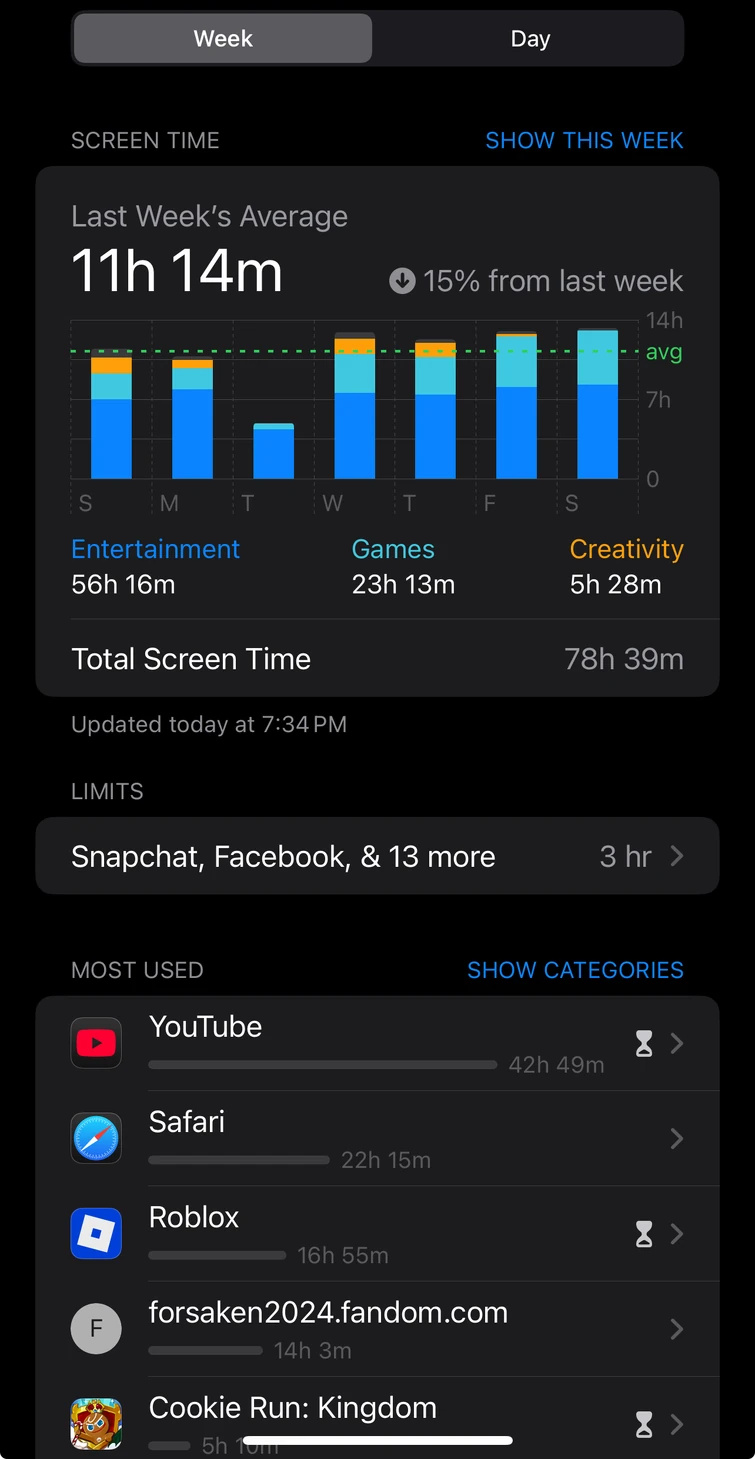Image resolution: width=755 pixels, height=1459 pixels.
Task: Tap the Show This Week link
Action: 584,140
